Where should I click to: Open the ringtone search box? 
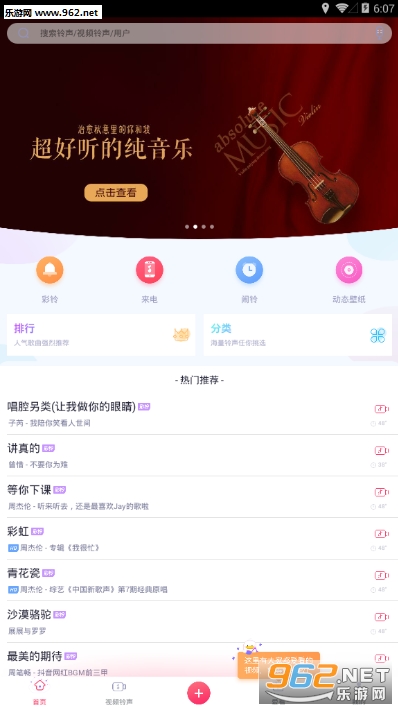pos(199,34)
